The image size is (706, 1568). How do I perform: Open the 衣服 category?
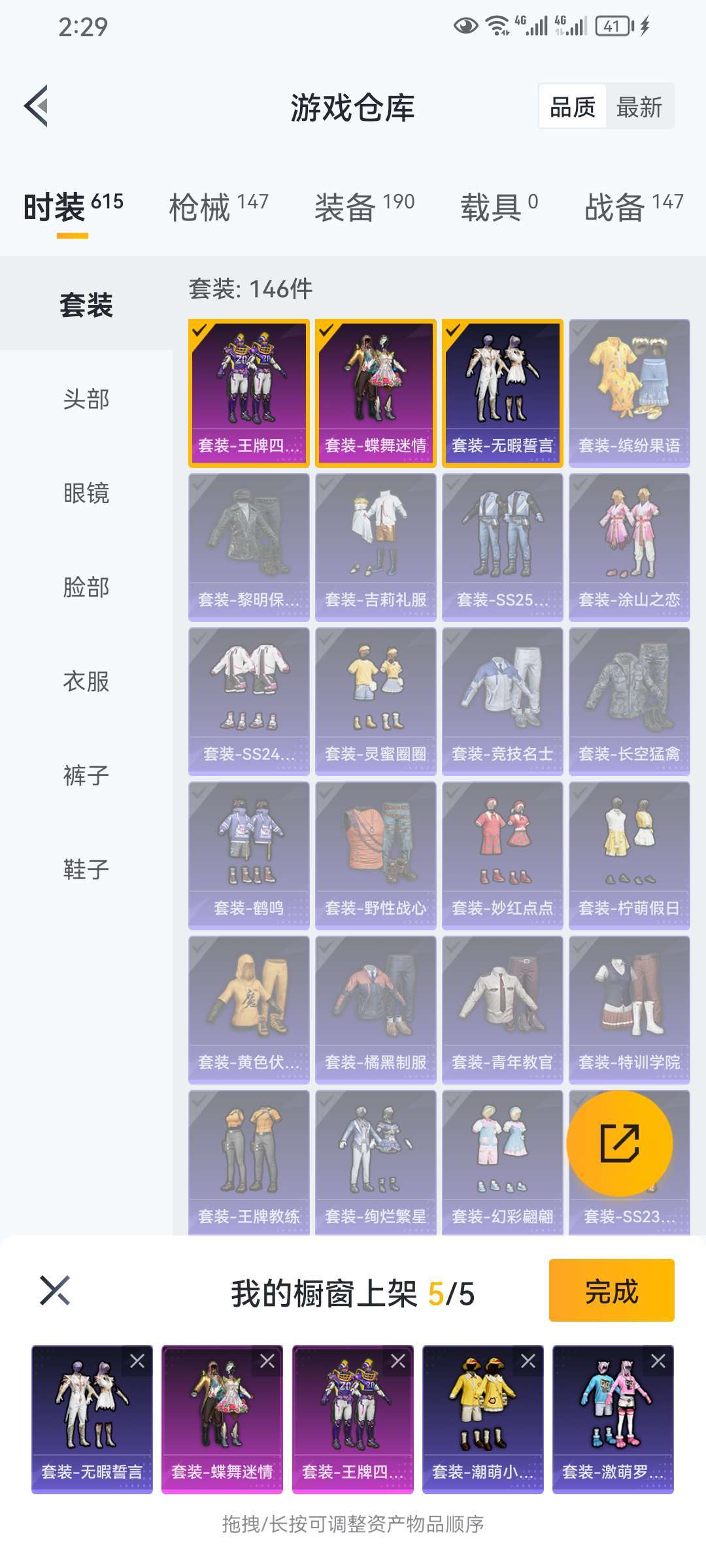86,681
